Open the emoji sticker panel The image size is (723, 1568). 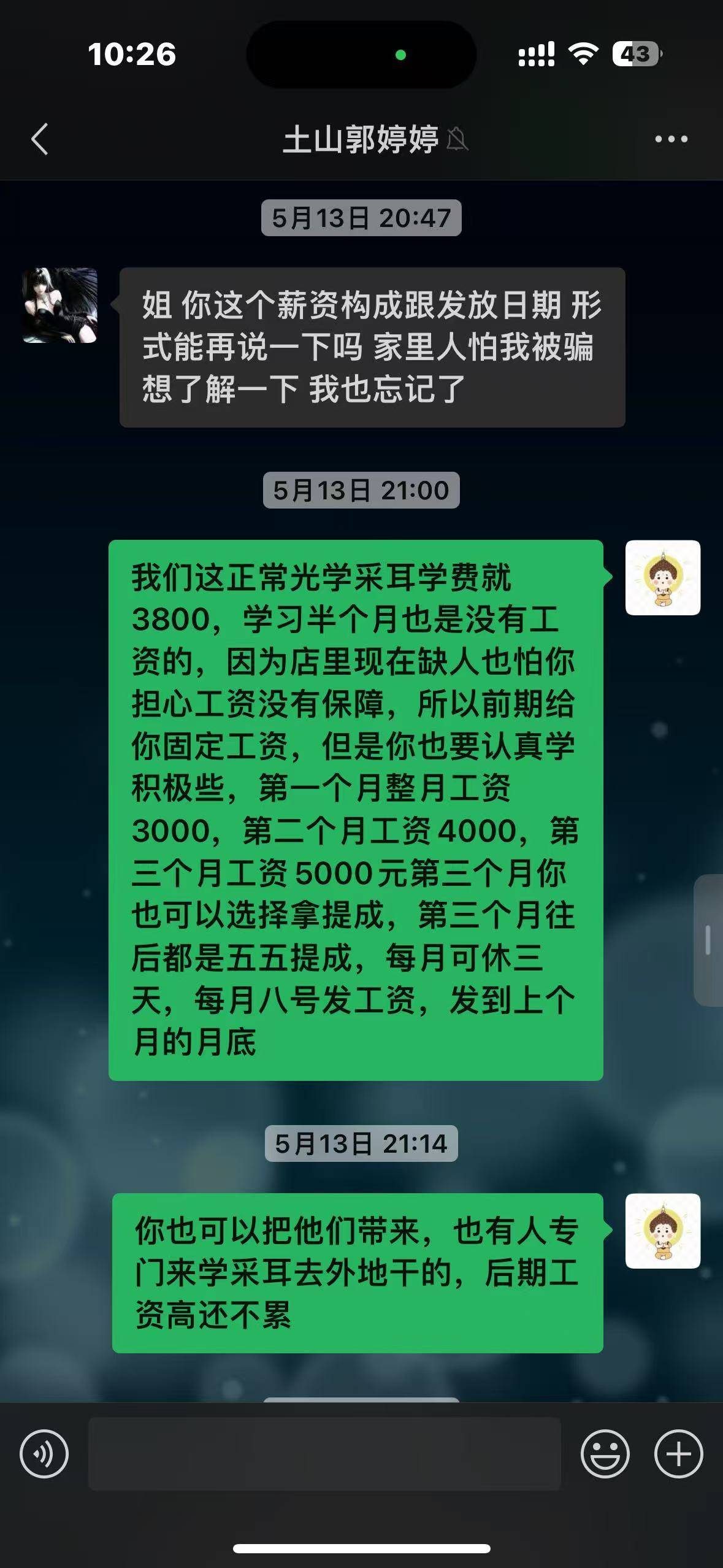pyautogui.click(x=605, y=1453)
